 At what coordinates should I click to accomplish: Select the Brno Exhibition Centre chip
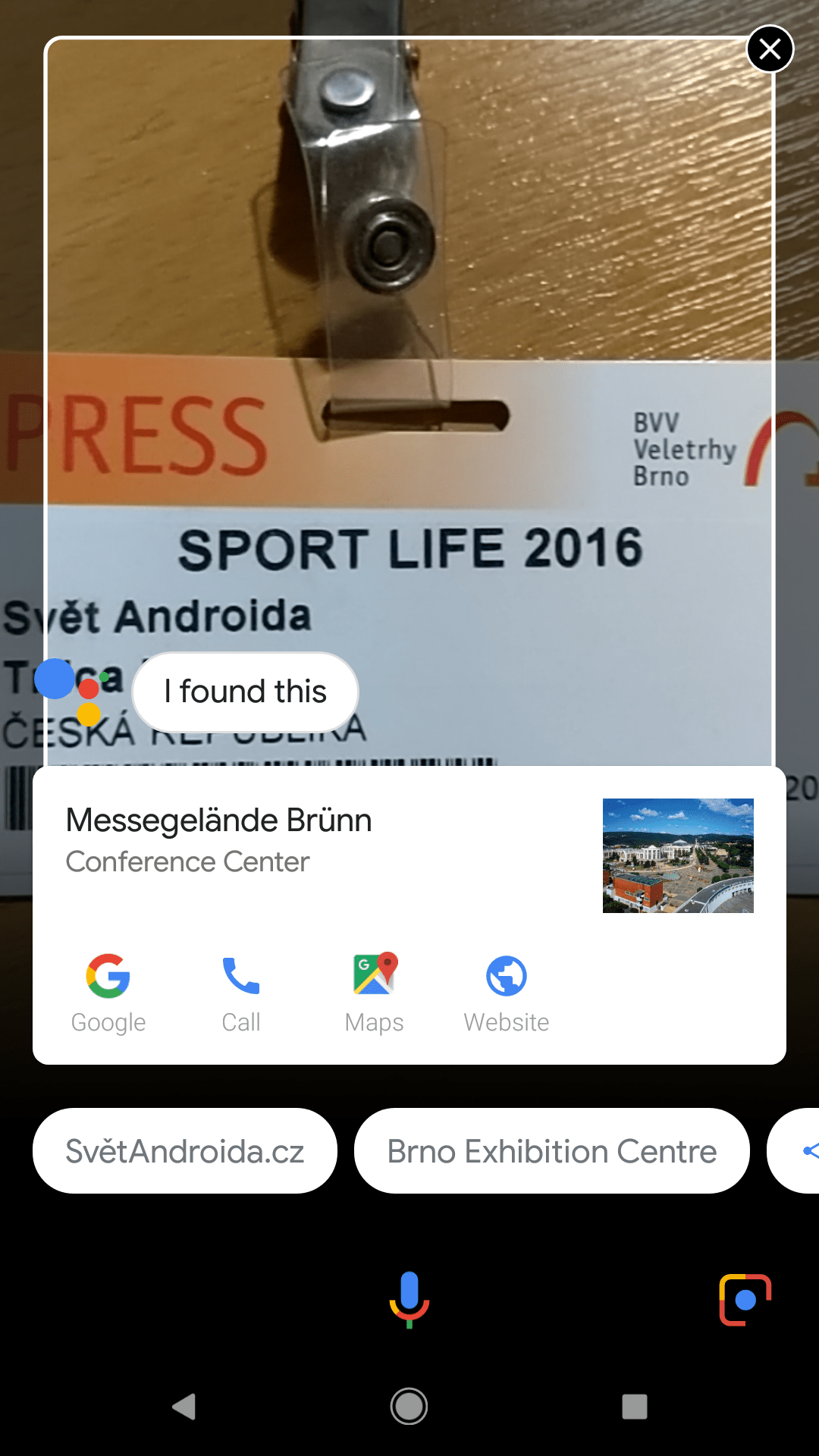pyautogui.click(x=552, y=1150)
